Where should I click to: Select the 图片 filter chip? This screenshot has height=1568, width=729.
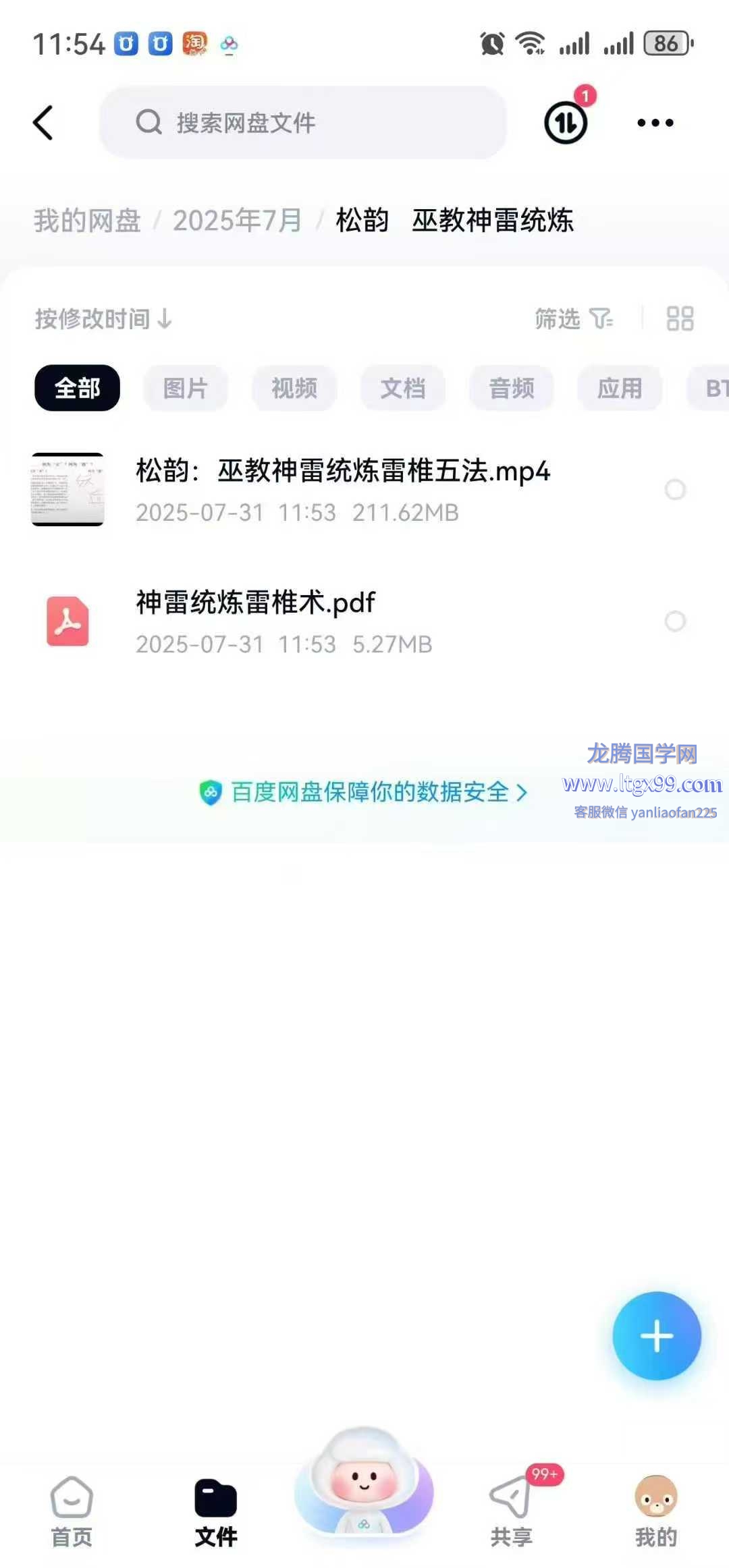point(185,388)
